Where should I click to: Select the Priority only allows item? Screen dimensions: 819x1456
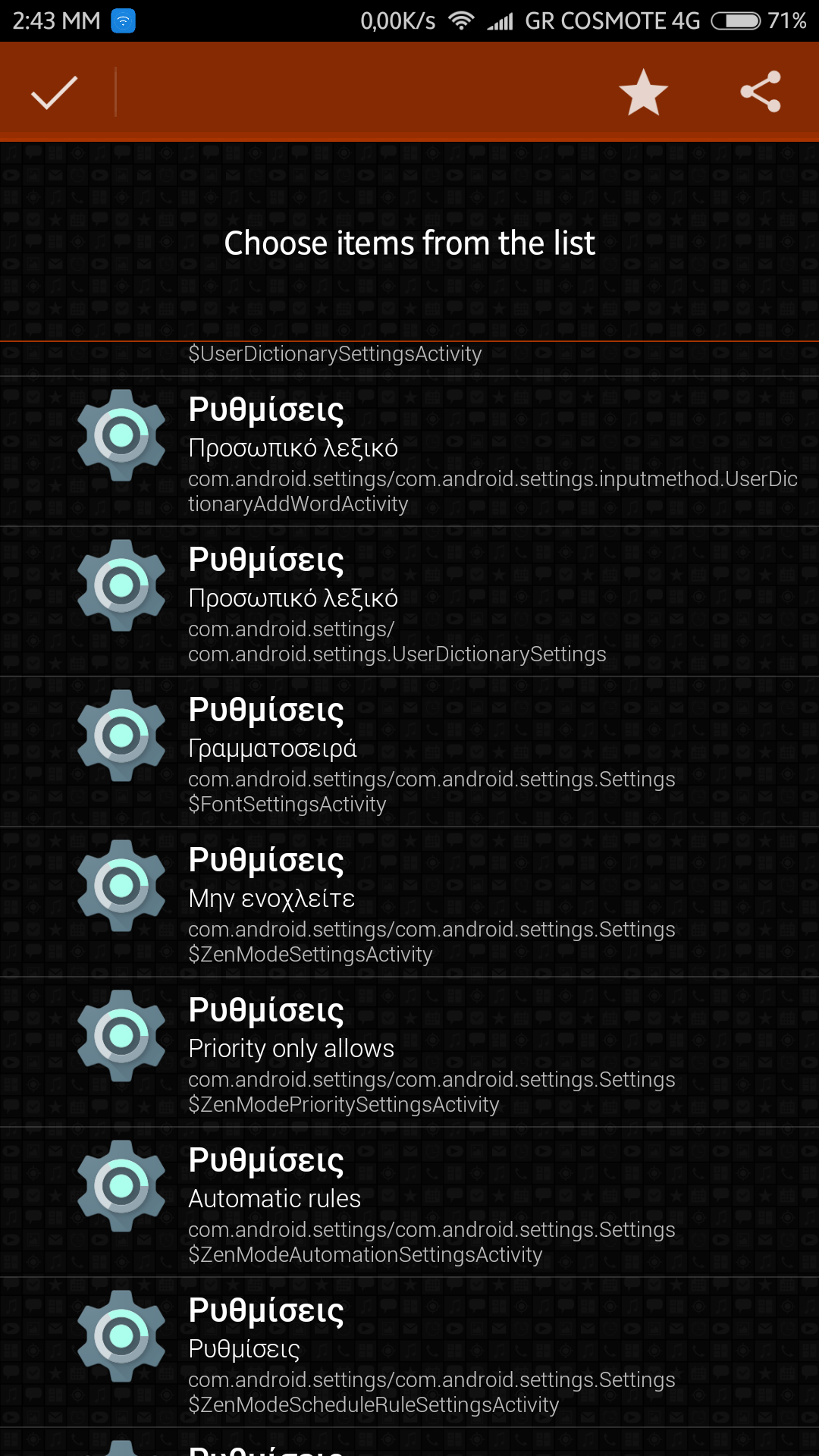[409, 1053]
